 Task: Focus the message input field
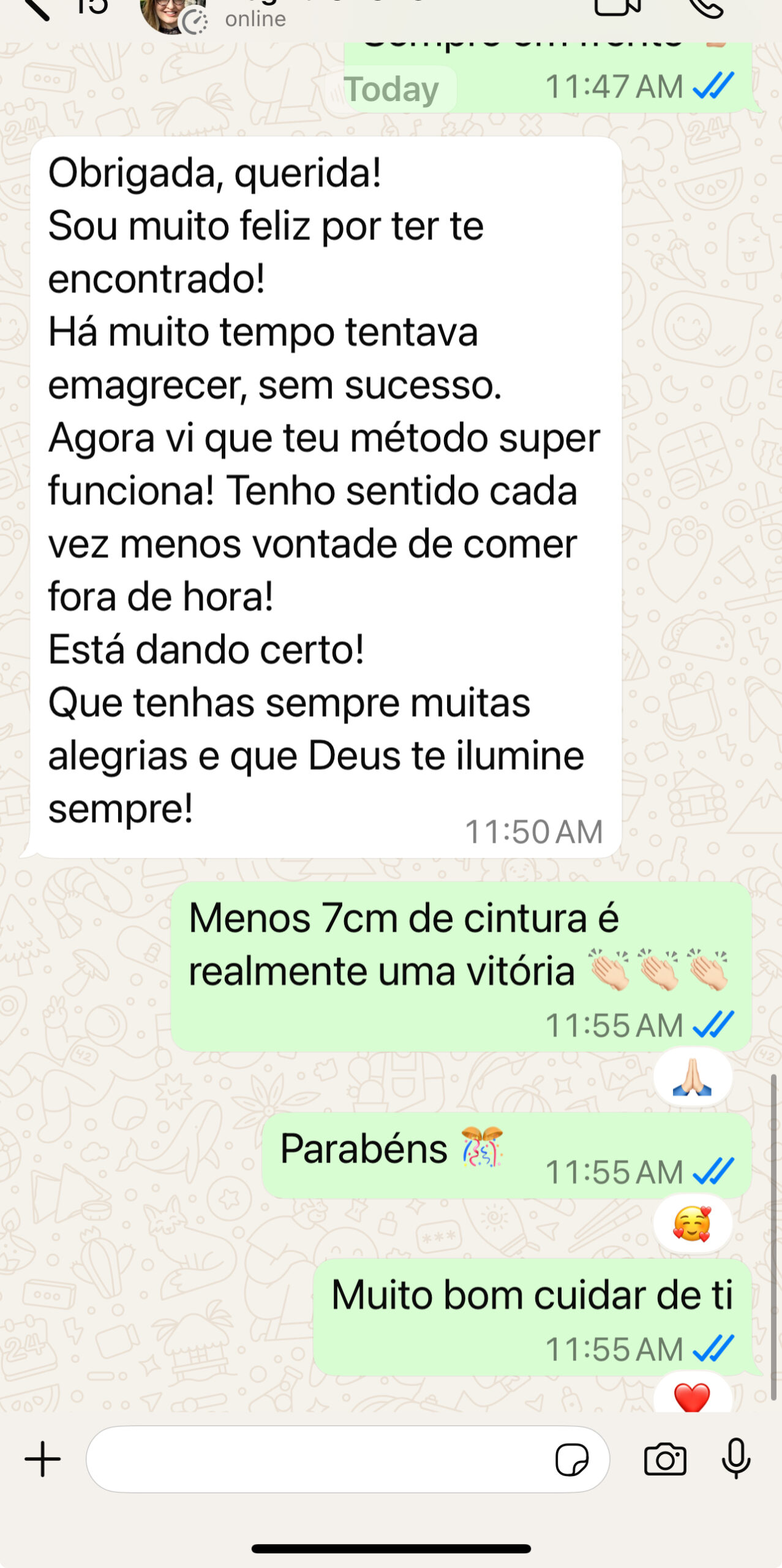318,1460
